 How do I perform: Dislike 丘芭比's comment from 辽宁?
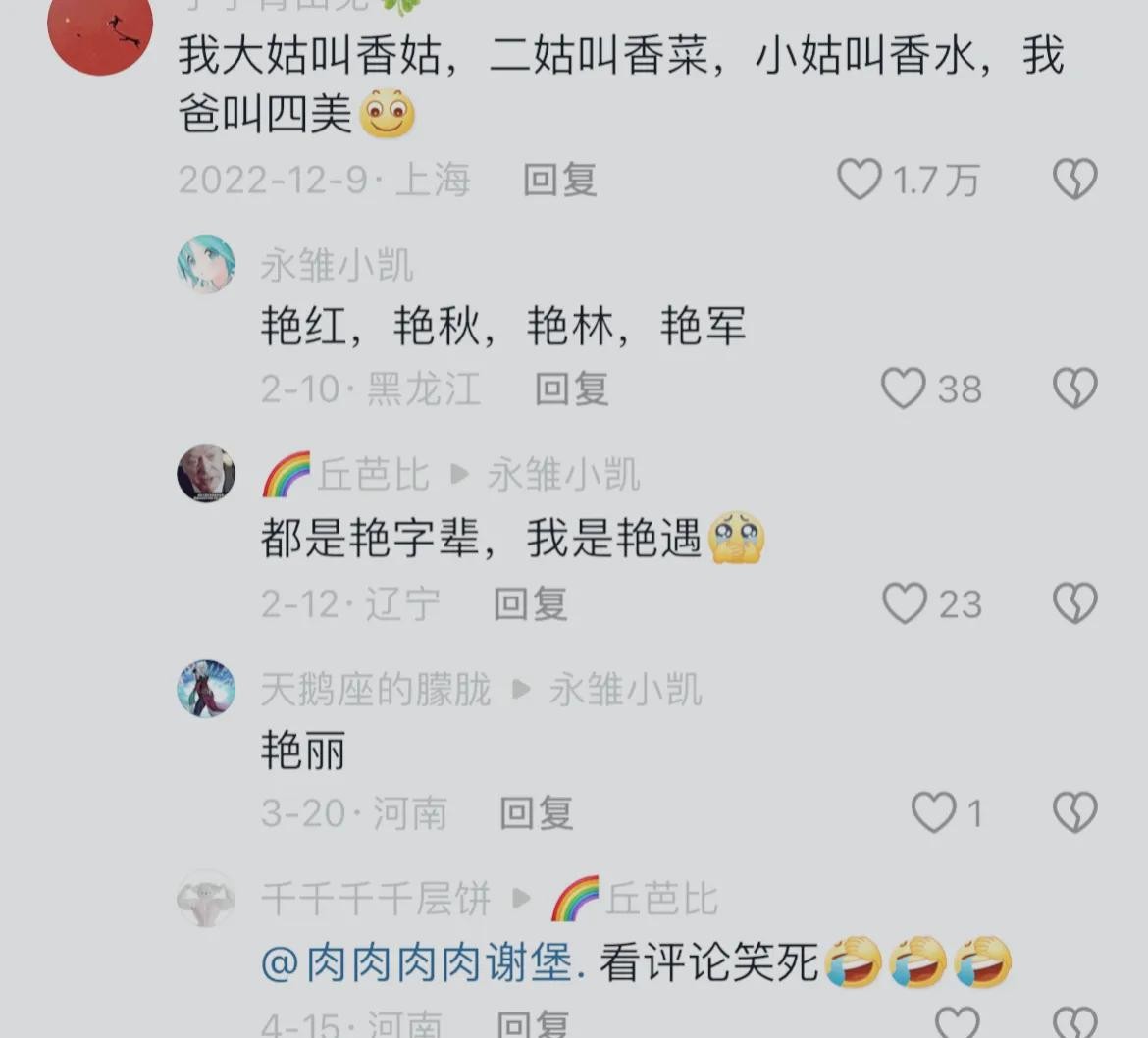pyautogui.click(x=1074, y=603)
